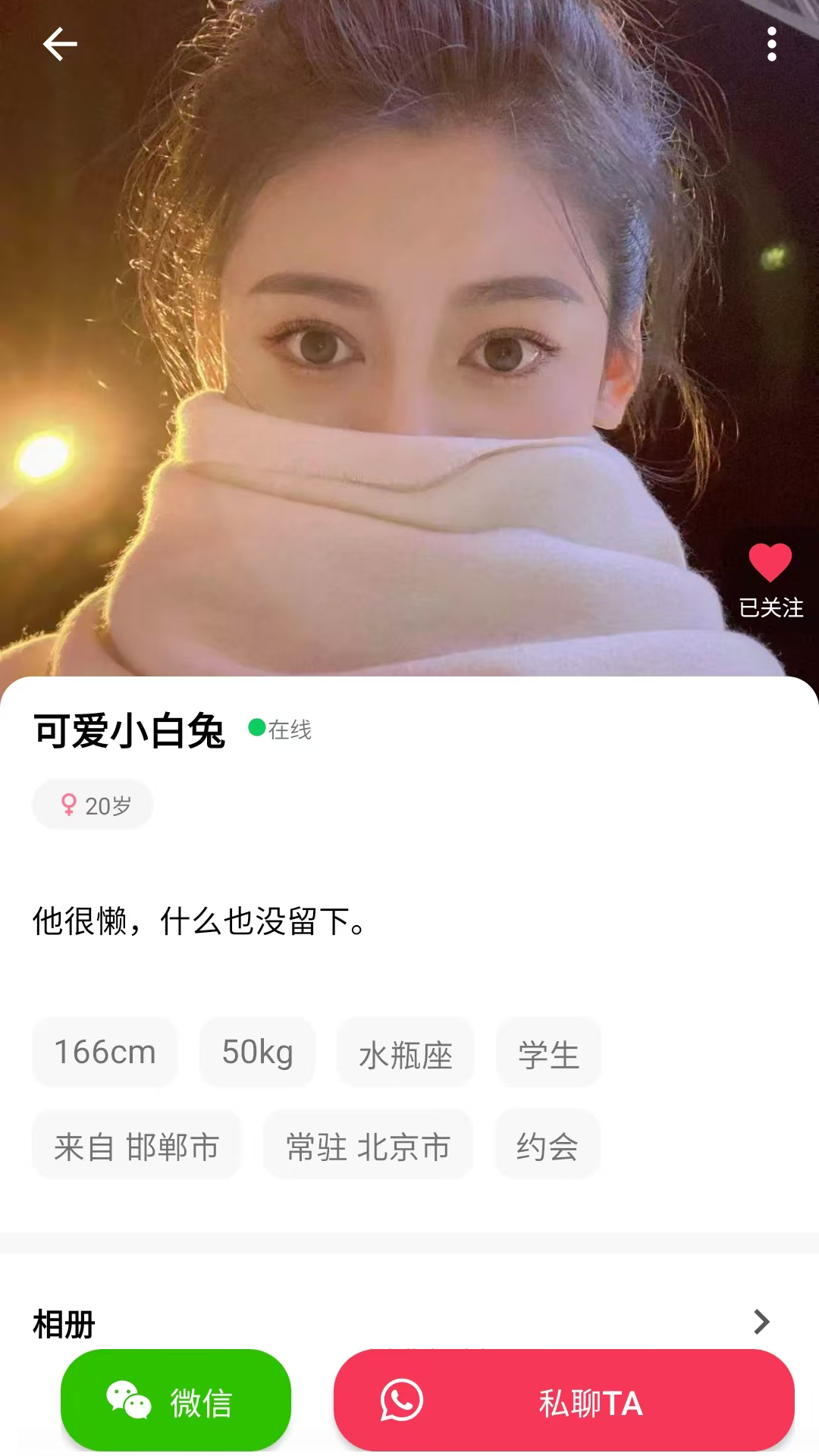Select the 学生 tag
This screenshot has height=1456, width=819.
(x=548, y=1053)
